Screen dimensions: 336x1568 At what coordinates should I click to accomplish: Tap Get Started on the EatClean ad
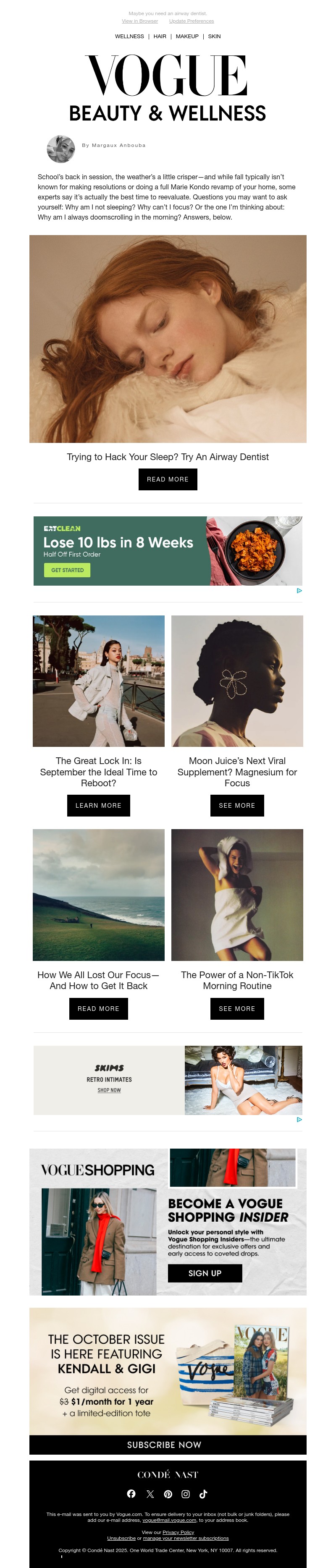[67, 570]
